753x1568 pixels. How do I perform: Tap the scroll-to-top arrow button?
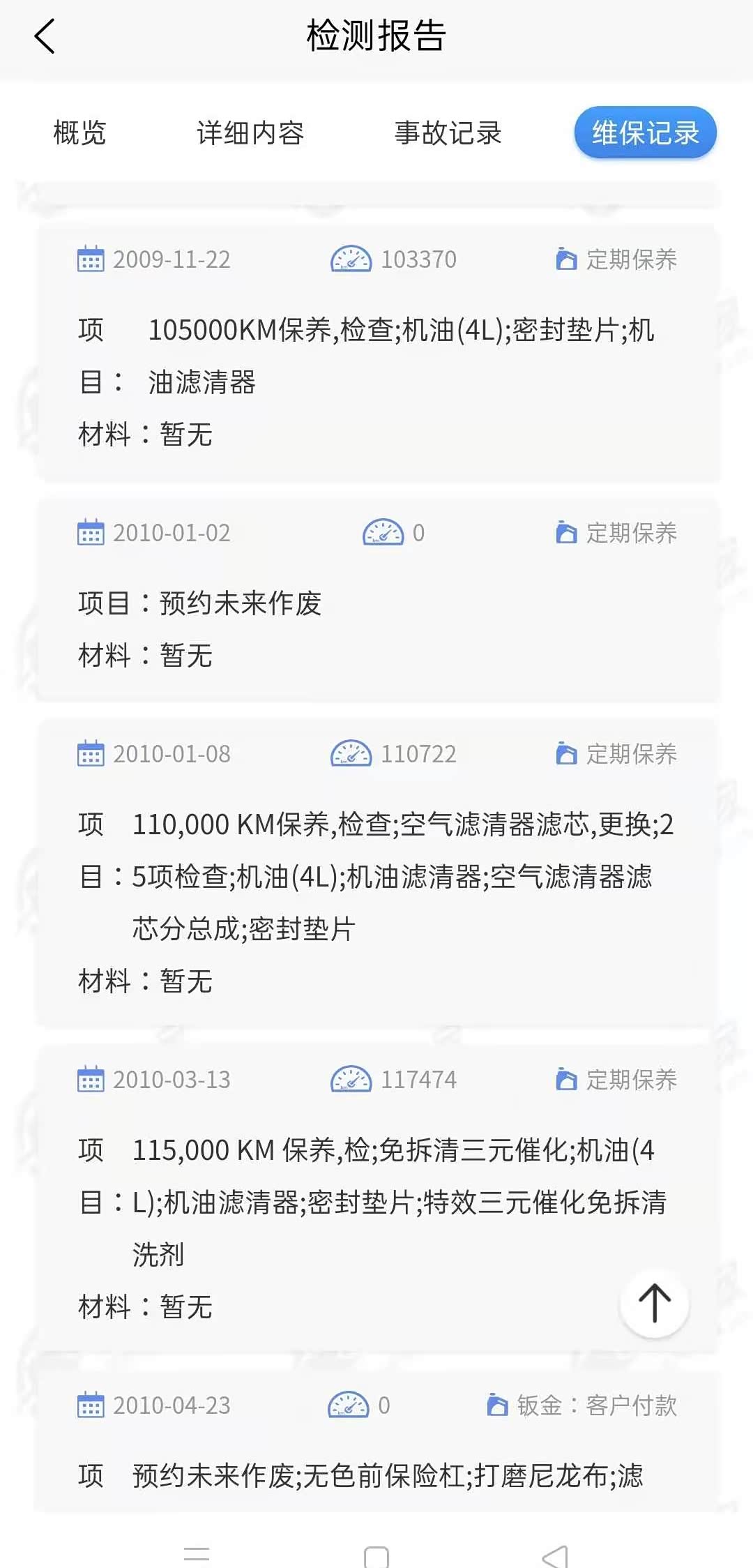click(654, 1303)
